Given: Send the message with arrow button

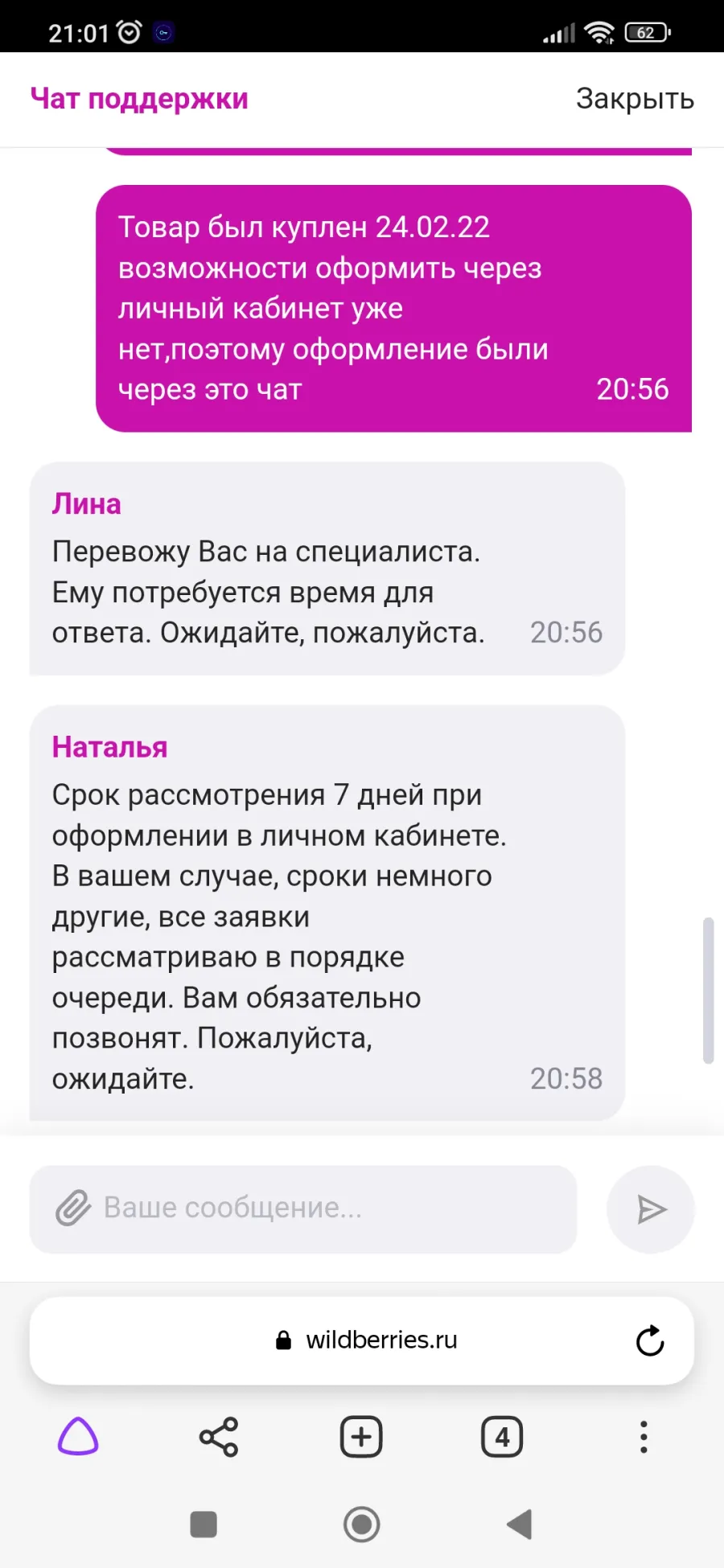Looking at the screenshot, I should click(x=650, y=1209).
